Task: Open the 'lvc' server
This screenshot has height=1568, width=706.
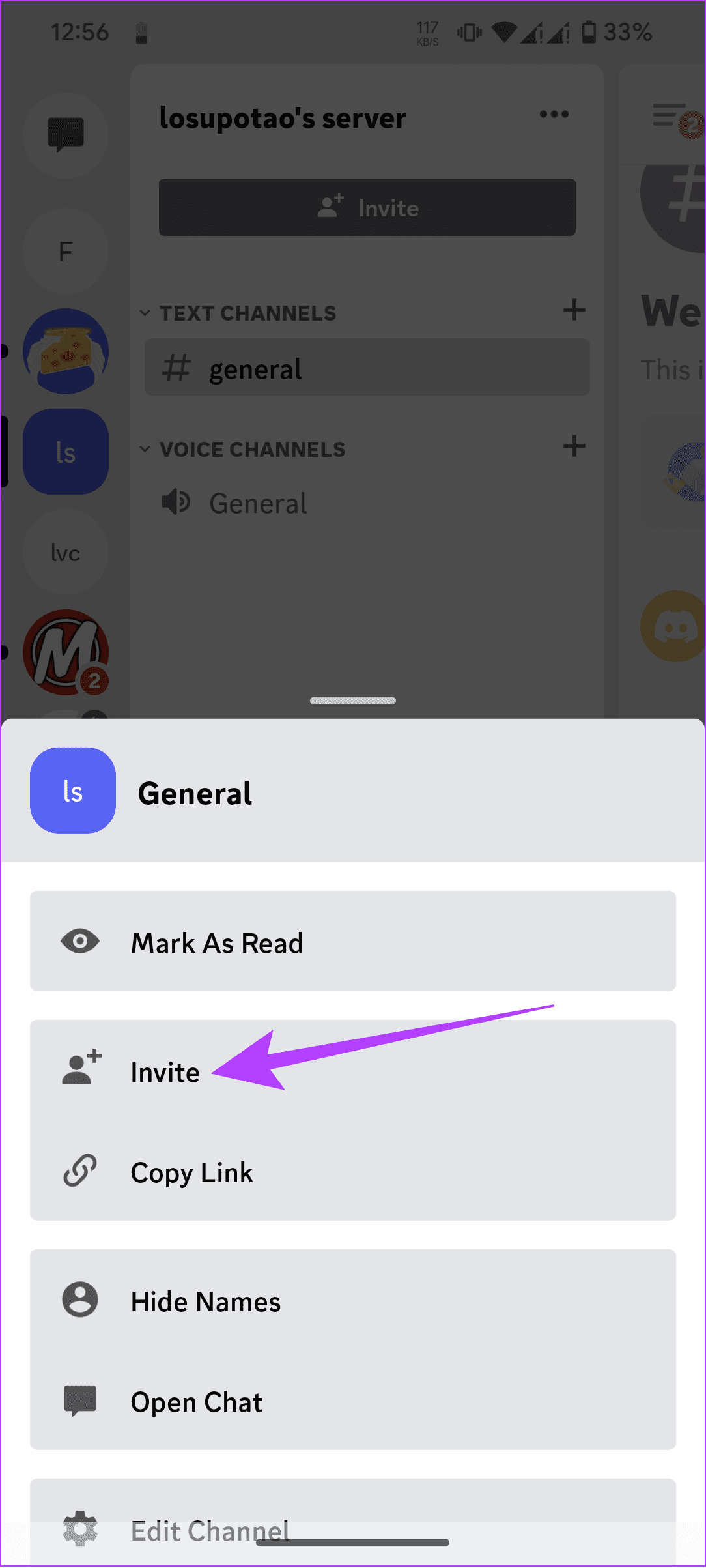Action: pyautogui.click(x=65, y=551)
